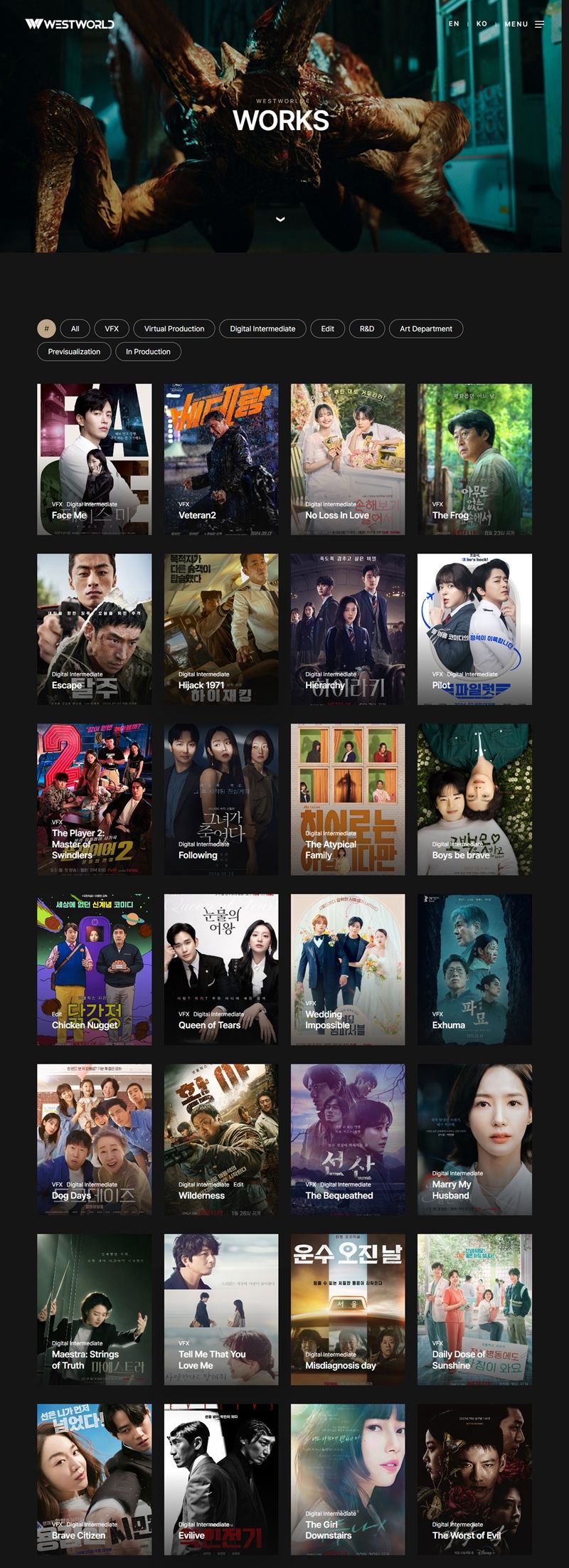View the Exhuma work details
This screenshot has width=569, height=1568.
[x=474, y=969]
